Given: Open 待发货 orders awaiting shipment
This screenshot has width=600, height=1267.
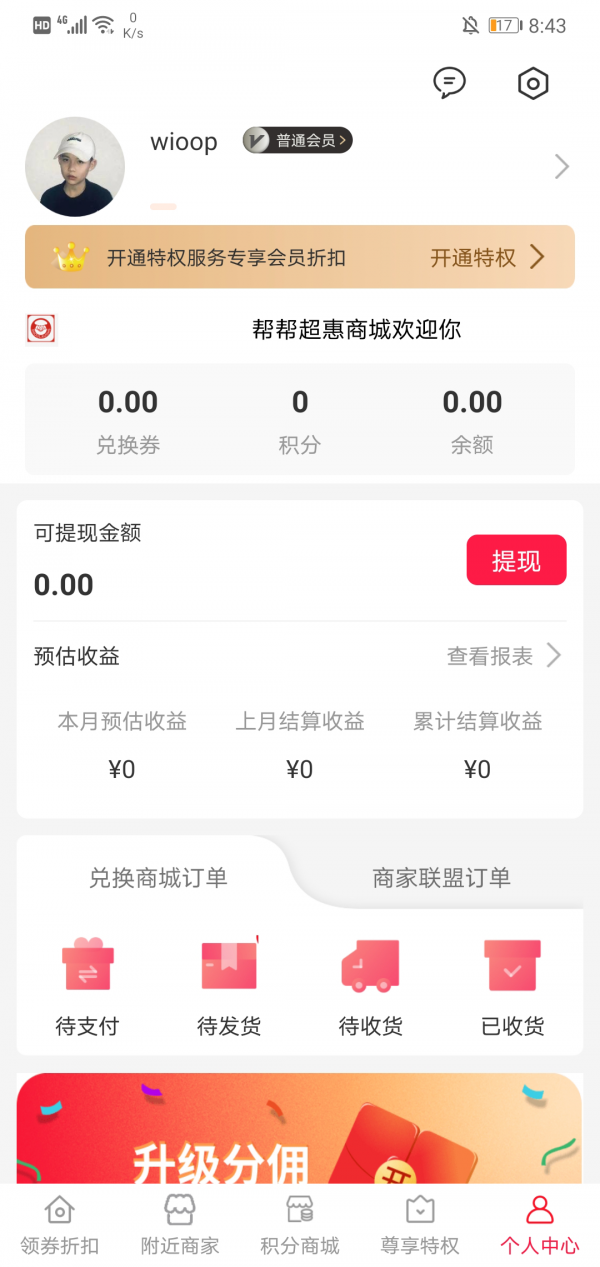Looking at the screenshot, I should (229, 986).
